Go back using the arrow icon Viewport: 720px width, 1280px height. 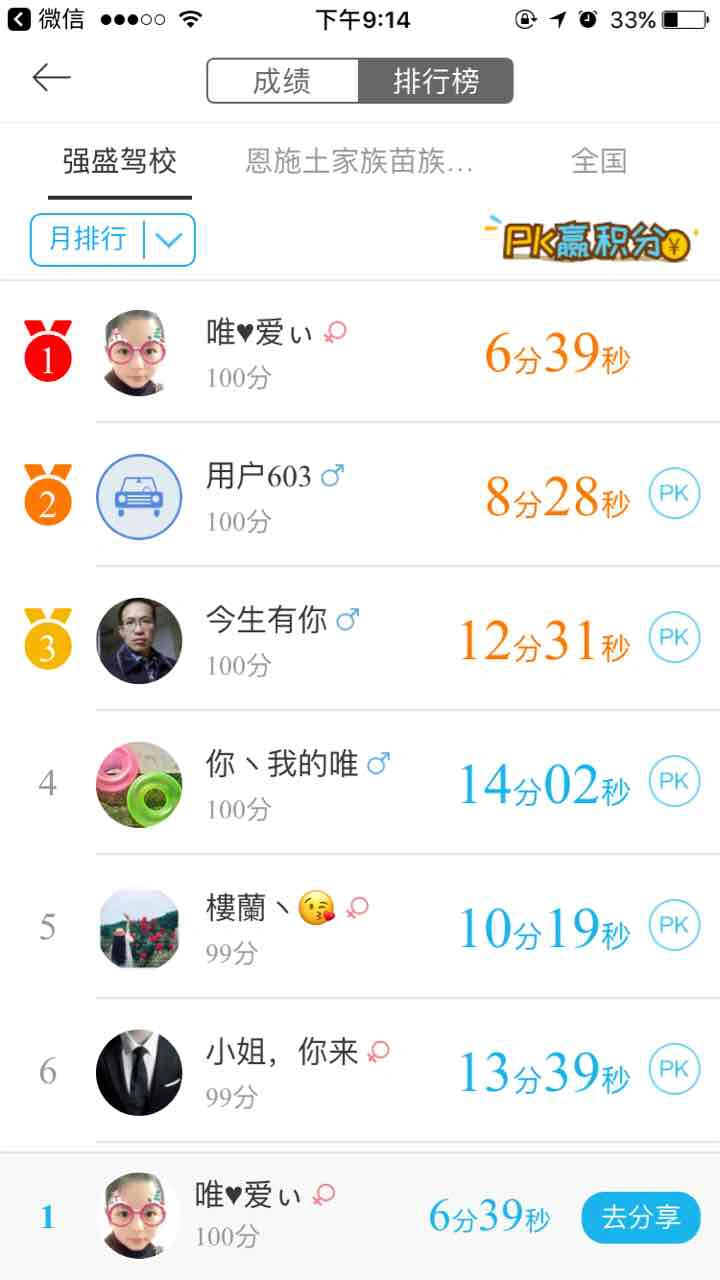(51, 79)
